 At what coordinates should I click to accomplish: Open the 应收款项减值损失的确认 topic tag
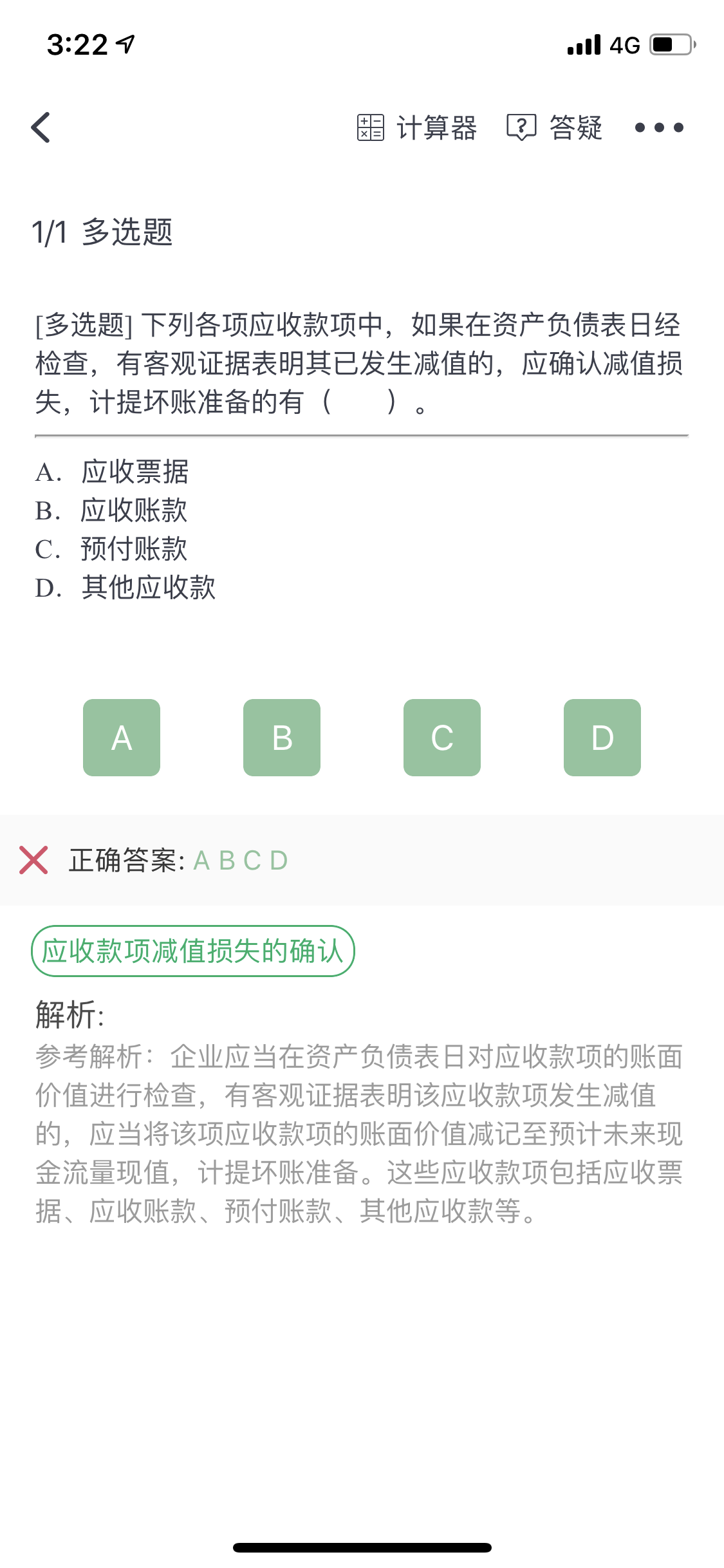pyautogui.click(x=193, y=951)
